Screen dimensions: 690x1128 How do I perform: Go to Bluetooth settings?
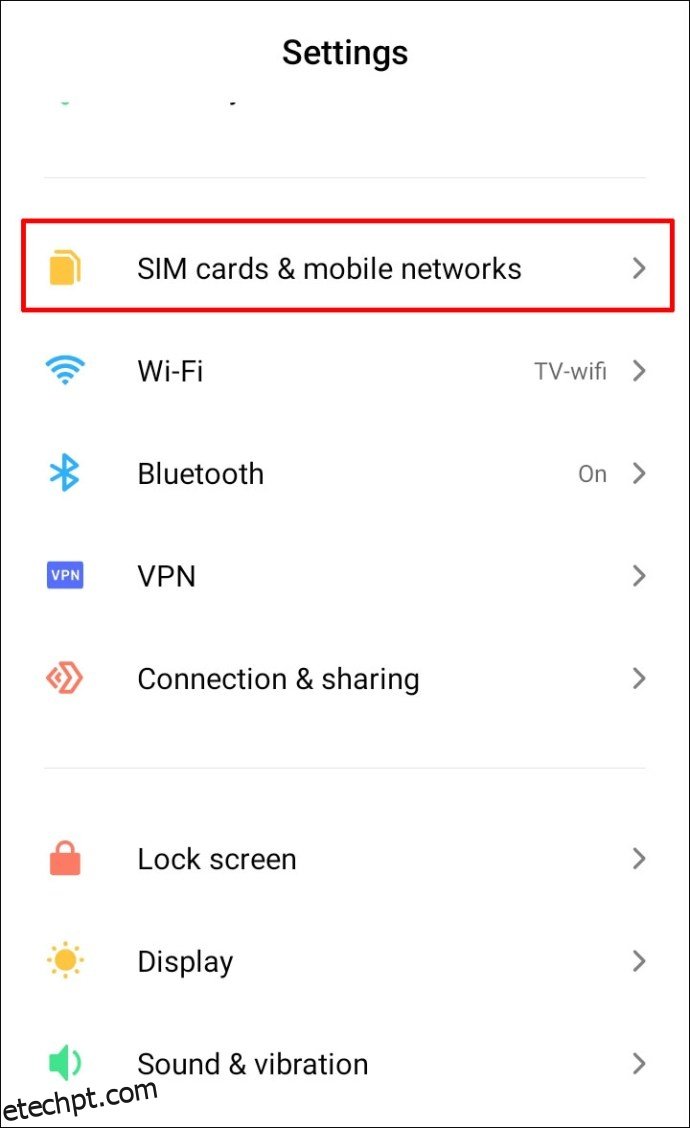(345, 473)
